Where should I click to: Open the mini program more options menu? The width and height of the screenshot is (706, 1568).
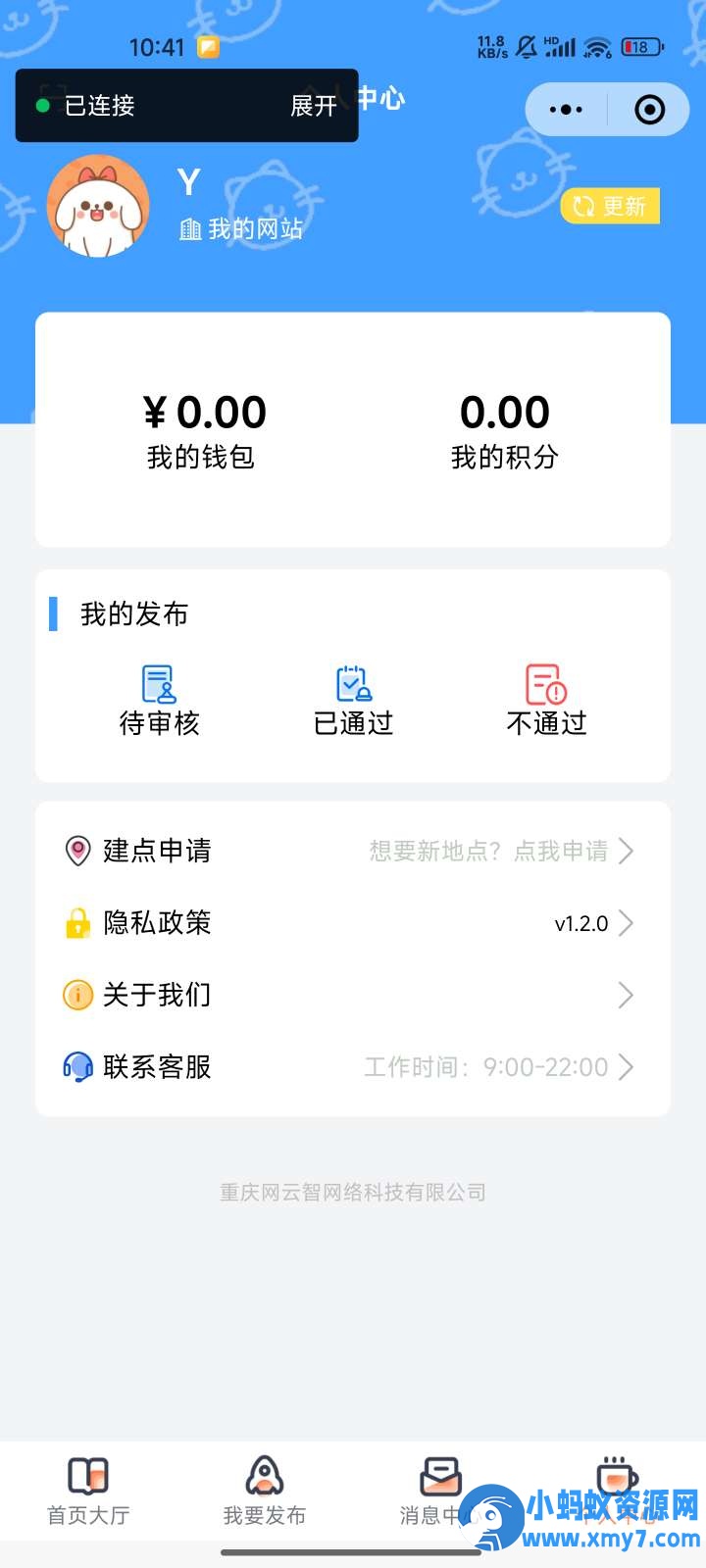tap(566, 110)
